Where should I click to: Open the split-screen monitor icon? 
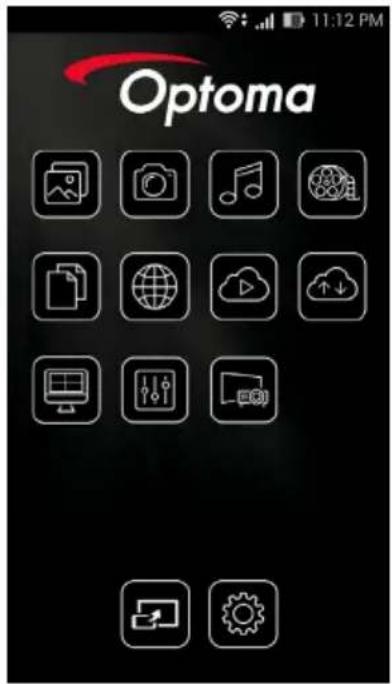click(x=67, y=390)
